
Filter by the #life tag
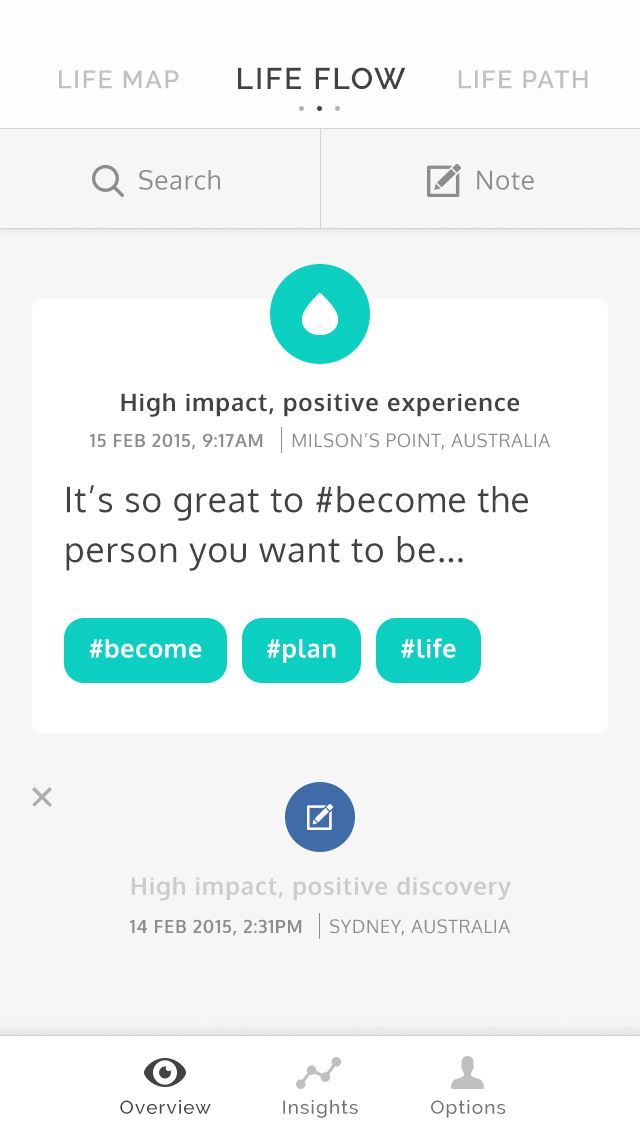tap(428, 650)
